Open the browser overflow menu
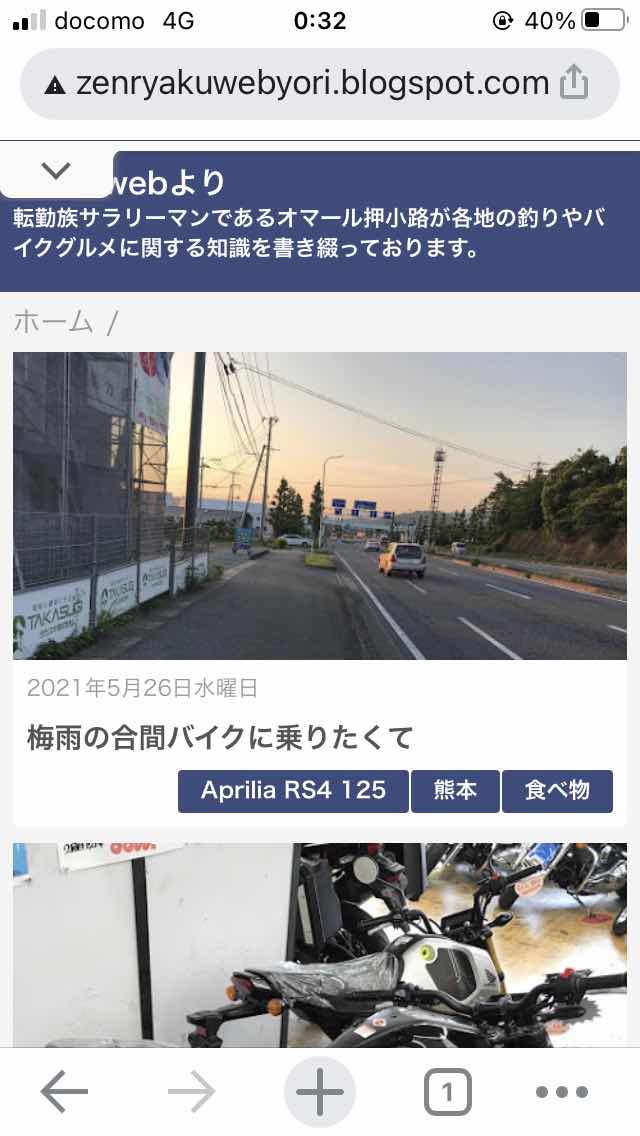Screen dimensions: 640x1136 (x=562, y=1092)
